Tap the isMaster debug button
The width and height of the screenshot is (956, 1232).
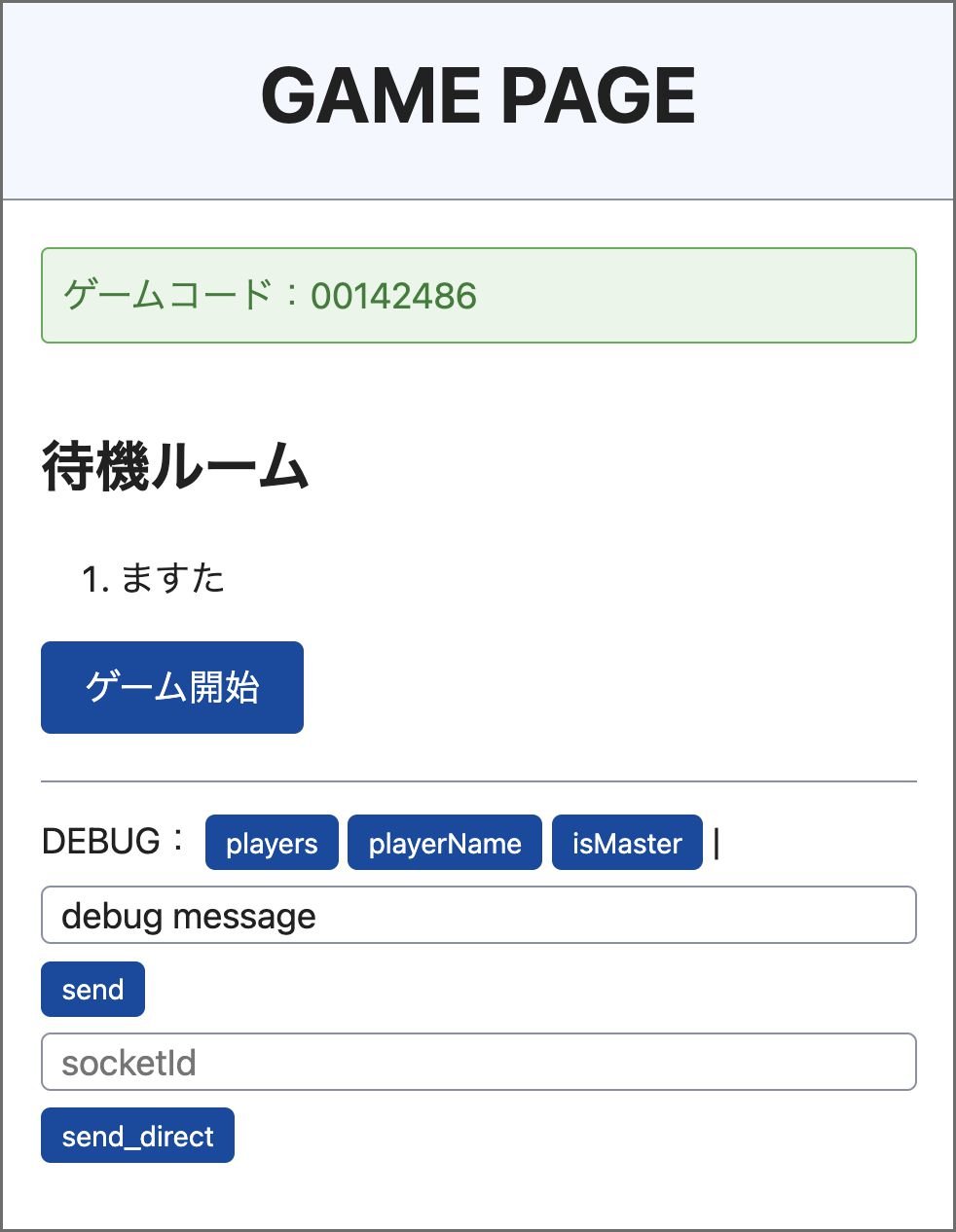(x=627, y=843)
